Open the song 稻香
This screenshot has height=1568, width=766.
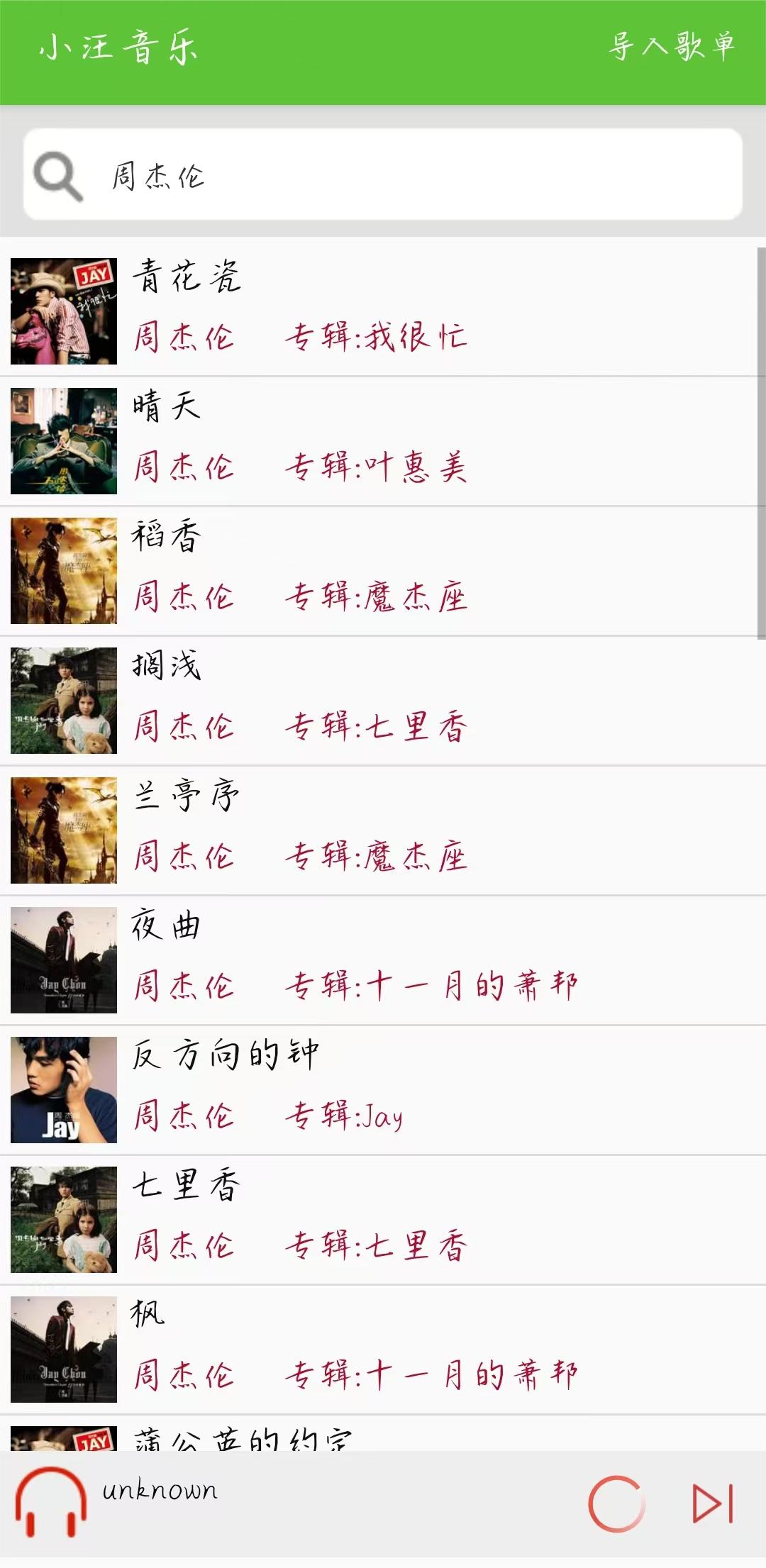383,570
